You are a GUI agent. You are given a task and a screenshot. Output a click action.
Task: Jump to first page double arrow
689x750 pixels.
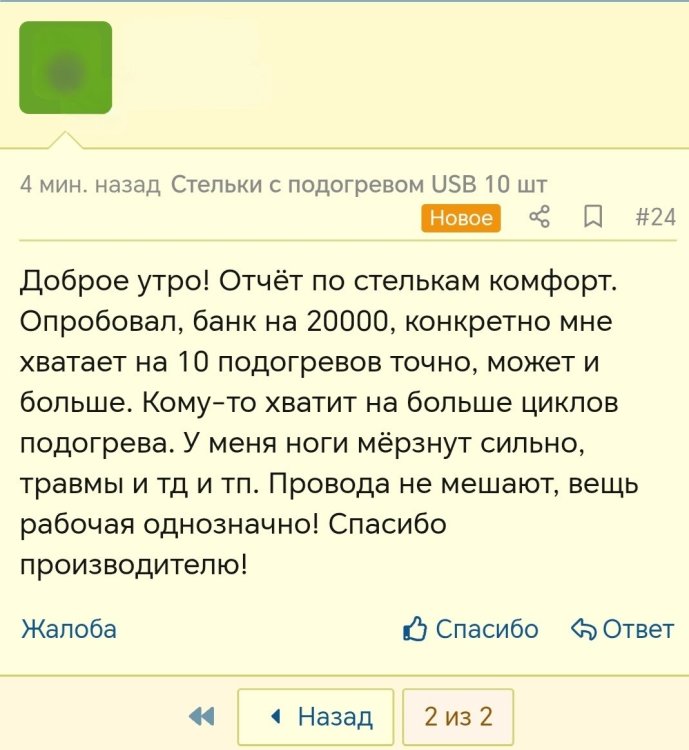coord(201,716)
